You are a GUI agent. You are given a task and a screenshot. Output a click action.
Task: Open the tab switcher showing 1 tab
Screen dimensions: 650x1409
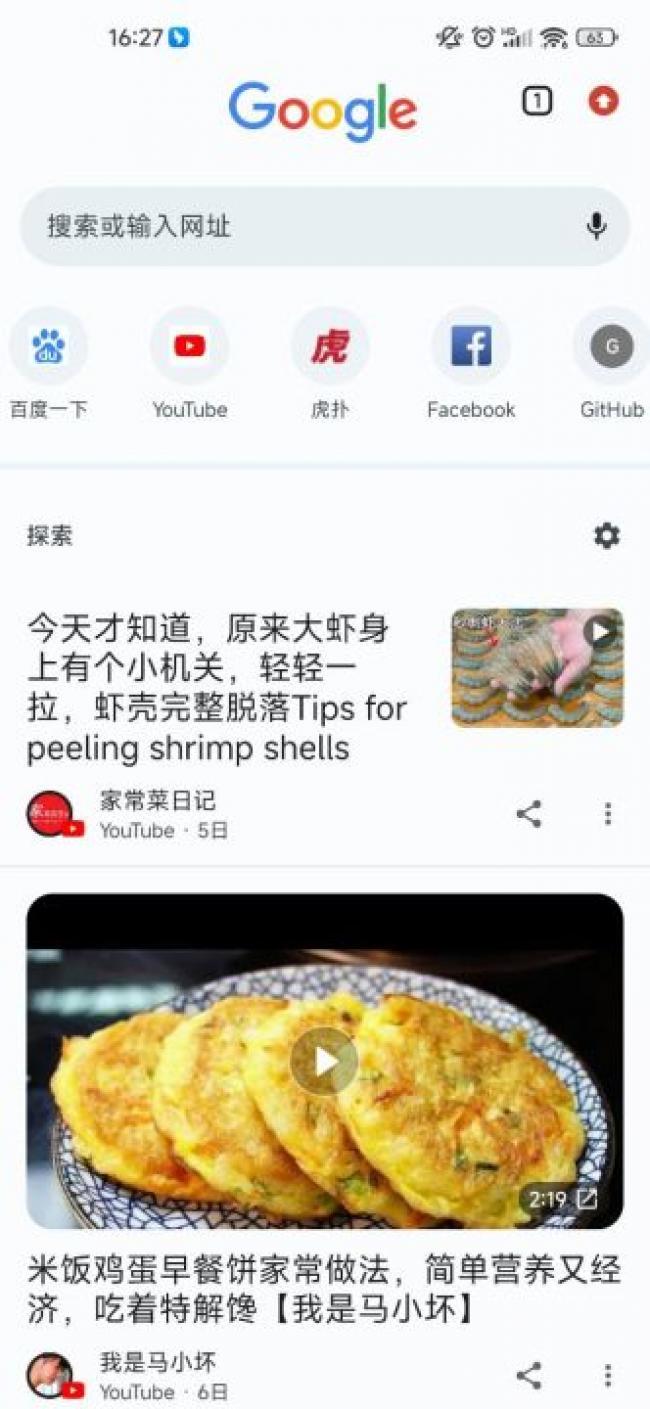click(x=537, y=101)
